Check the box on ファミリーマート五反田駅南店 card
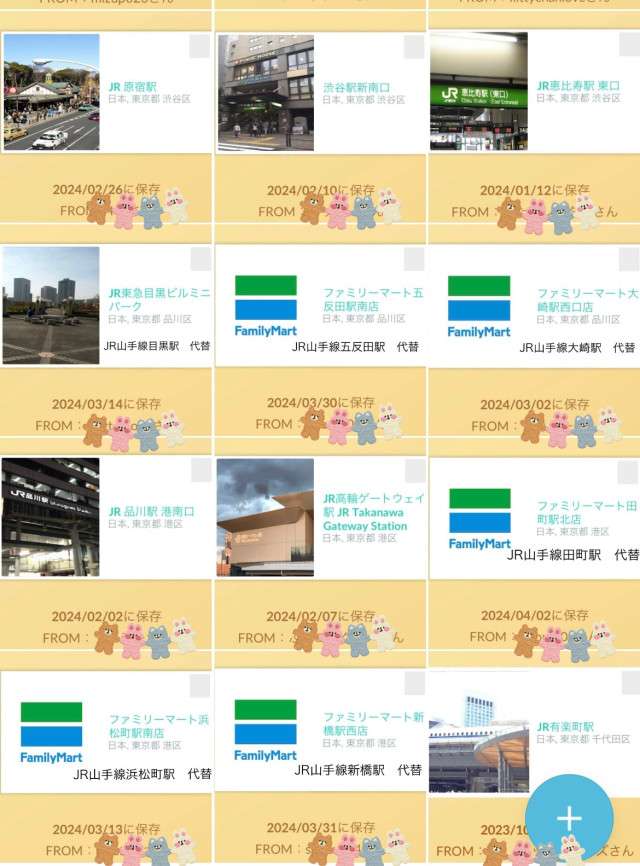 (414, 259)
